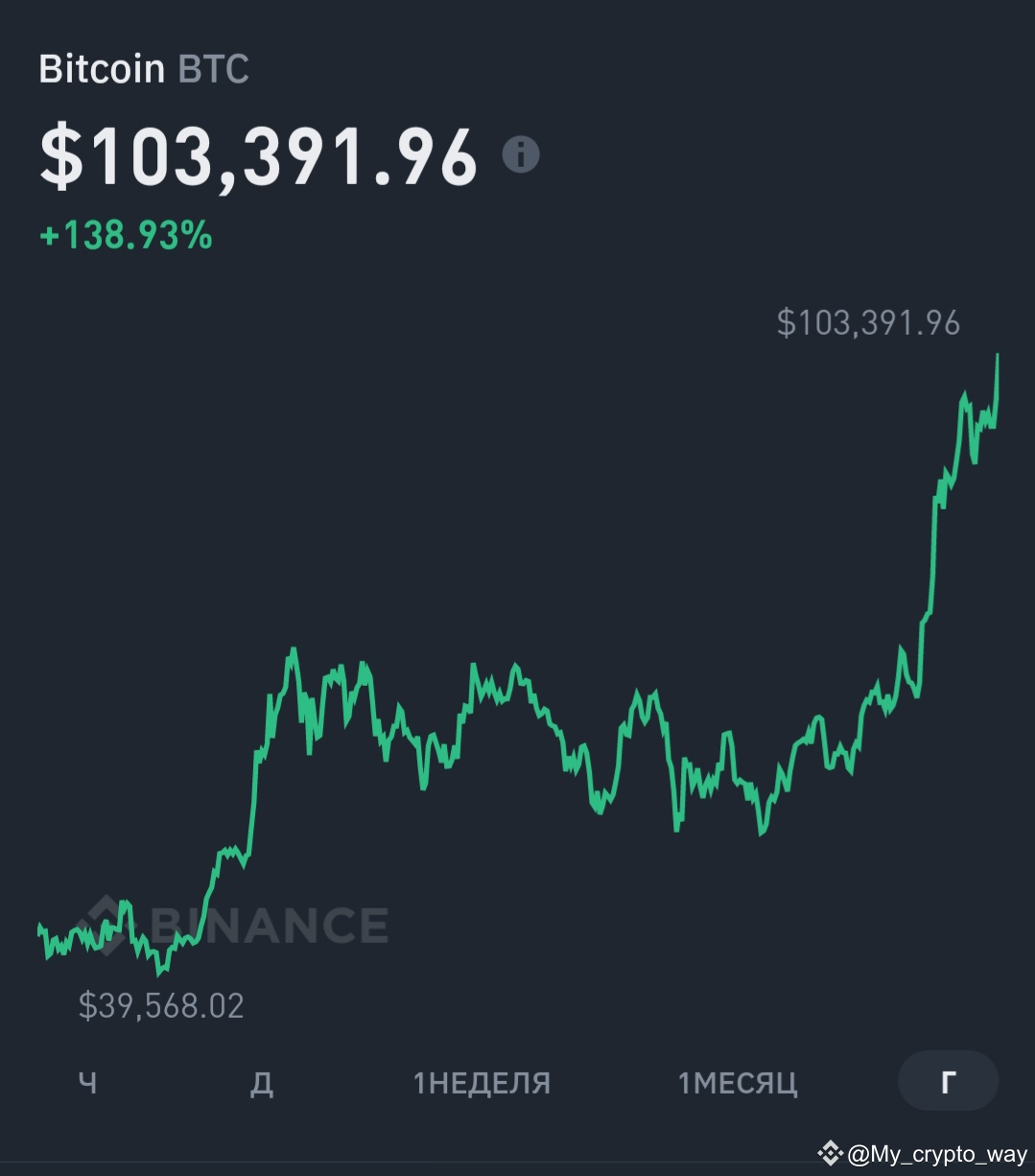This screenshot has width=1035, height=1176.
Task: Switch to the 1МЕСЯЦ monthly range
Action: pyautogui.click(x=737, y=1083)
